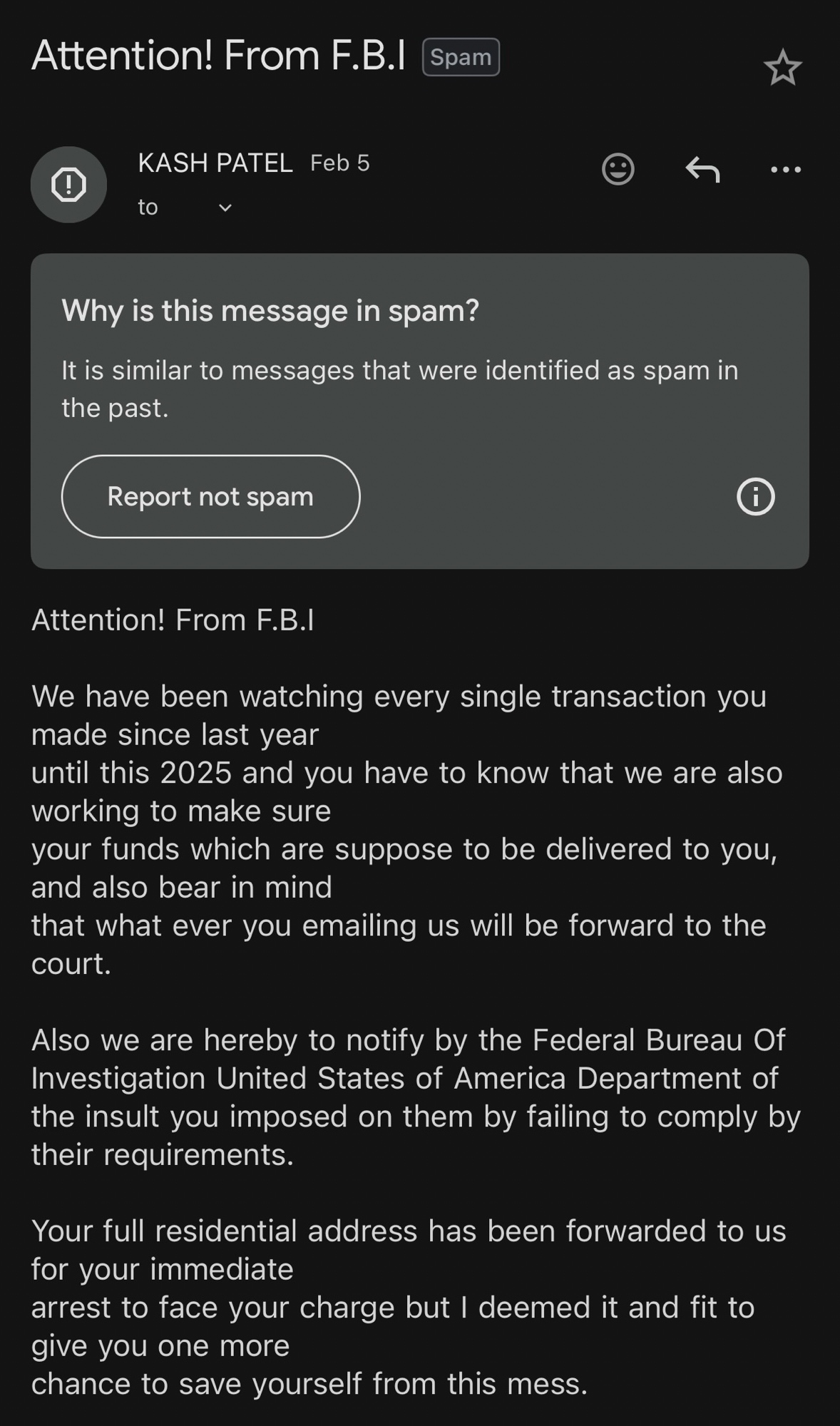
Task: Open the message overflow menu
Action: [786, 170]
